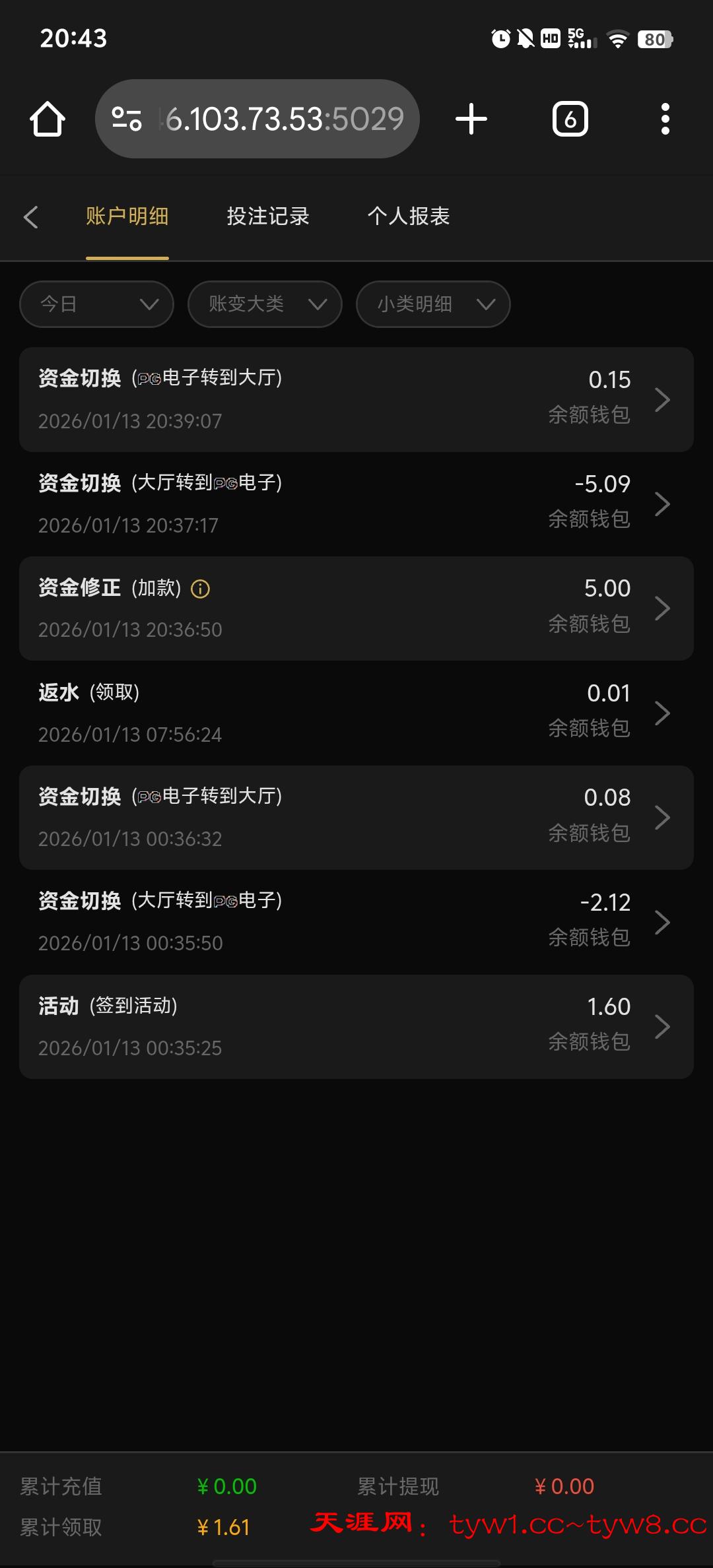Open the browser overflow menu
Image resolution: width=713 pixels, height=1568 pixels.
coord(665,119)
